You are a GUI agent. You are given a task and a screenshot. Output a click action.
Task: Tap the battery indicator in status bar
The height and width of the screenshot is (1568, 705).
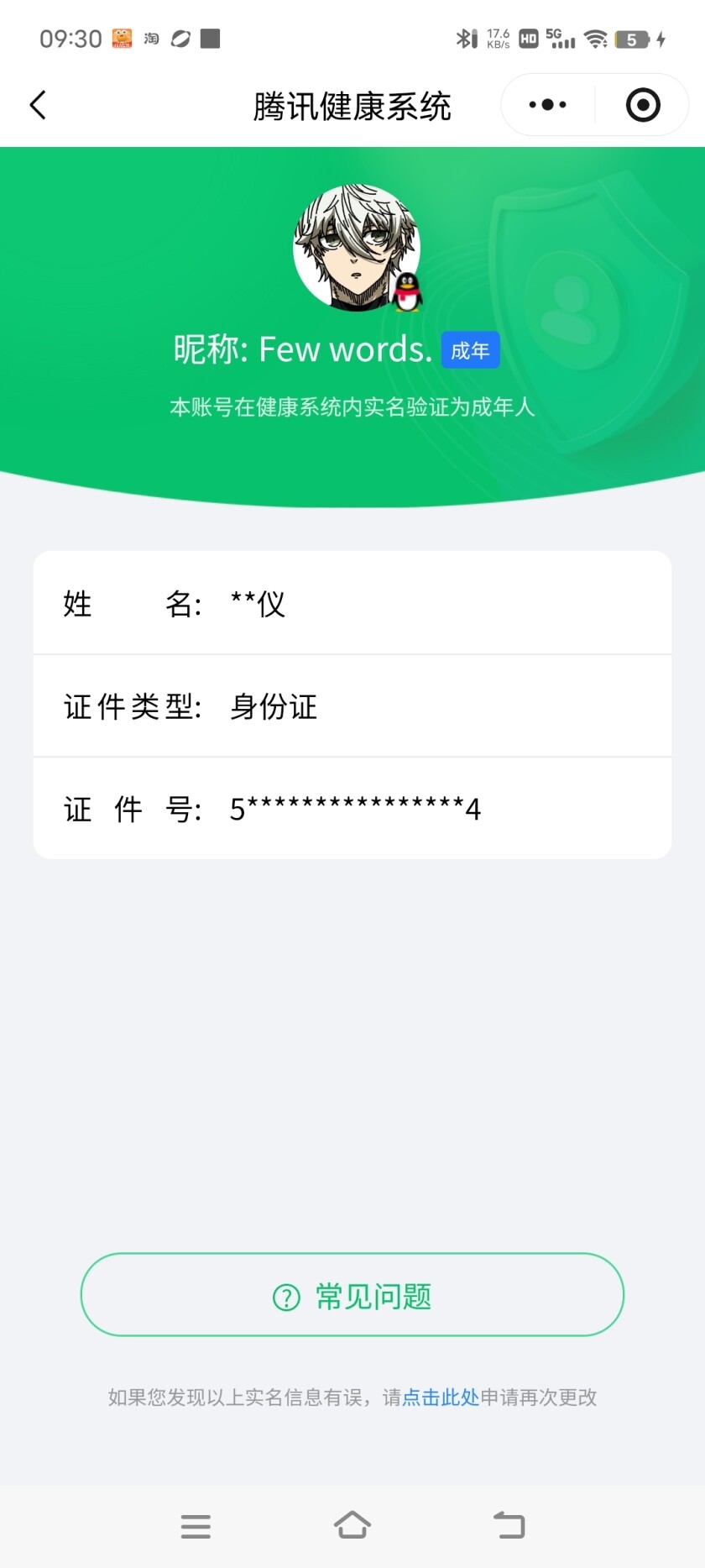coord(634,38)
